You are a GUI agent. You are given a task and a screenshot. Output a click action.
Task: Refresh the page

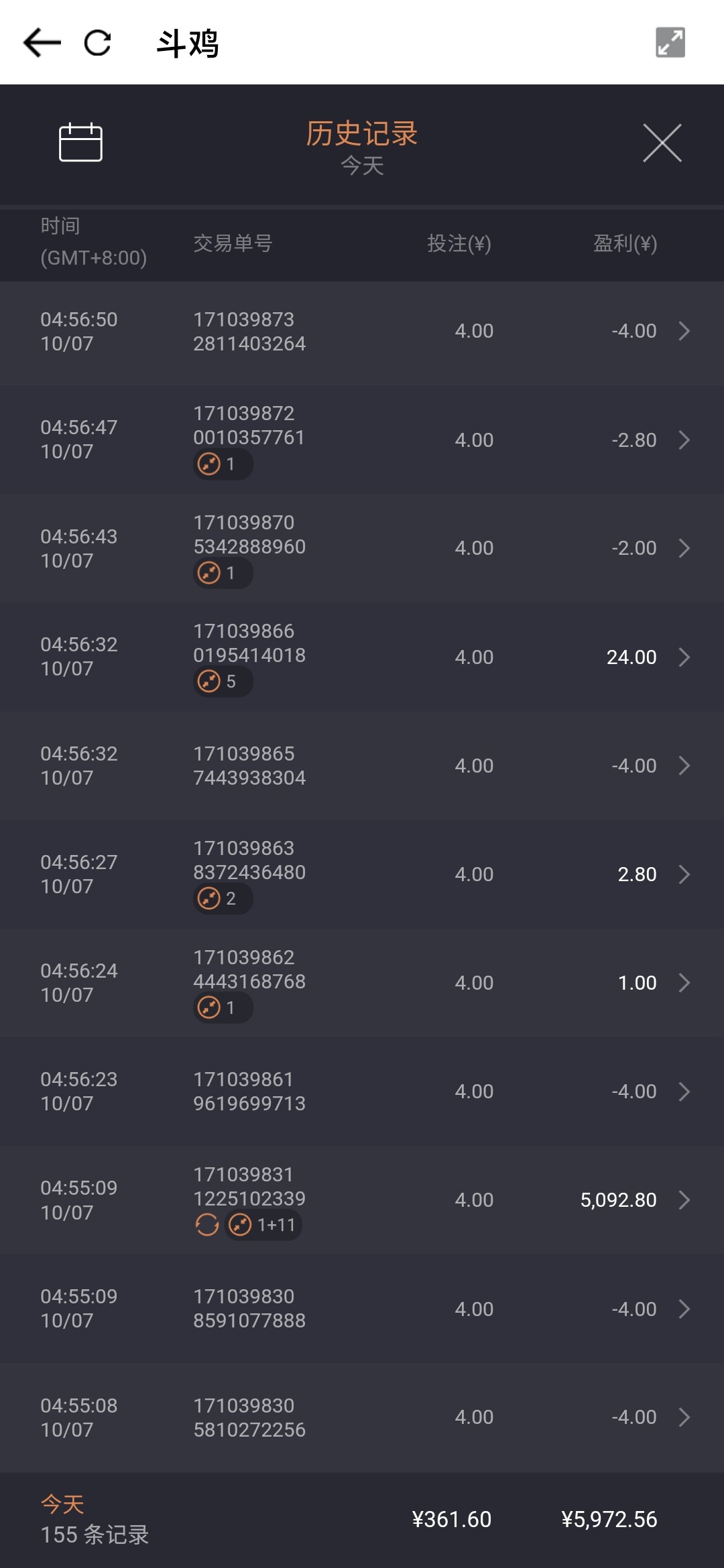(98, 43)
